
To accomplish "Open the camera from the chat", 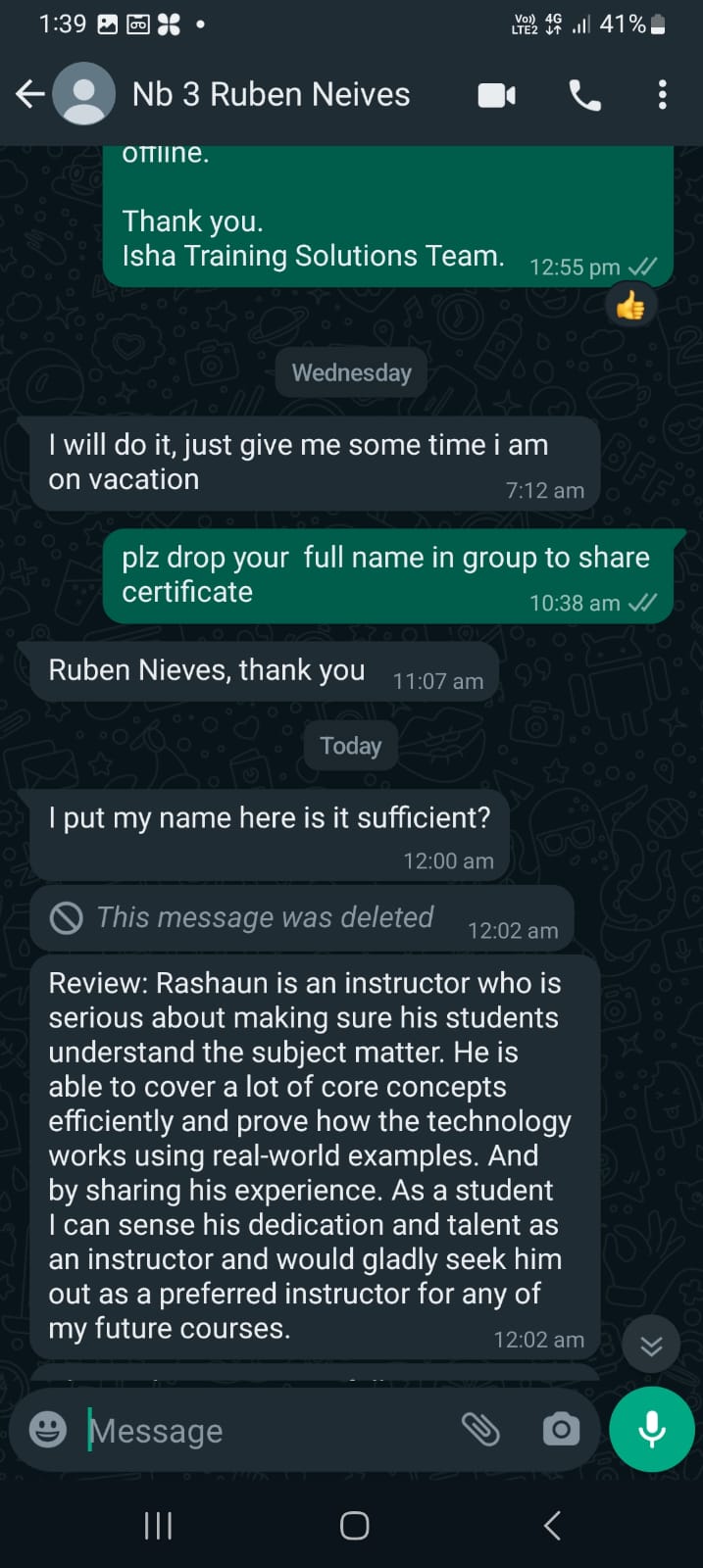I will tap(561, 1430).
